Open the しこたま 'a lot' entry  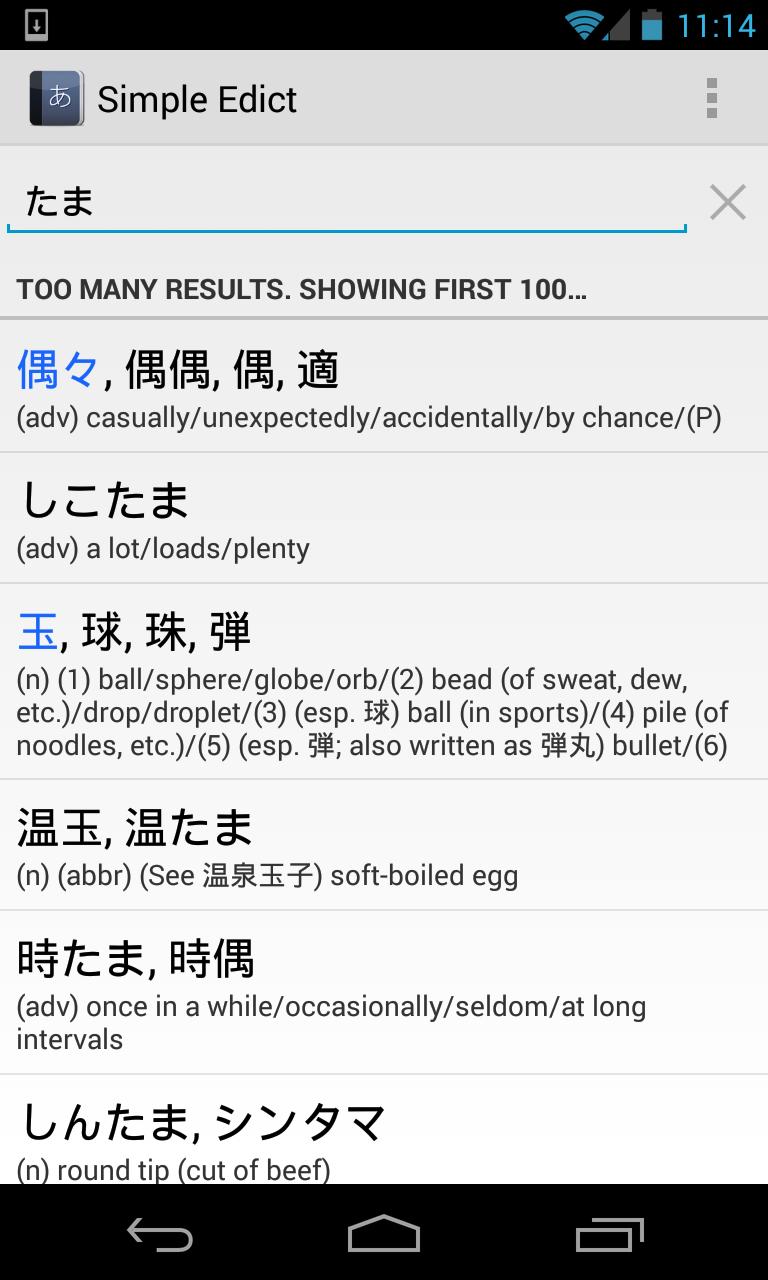pos(384,518)
